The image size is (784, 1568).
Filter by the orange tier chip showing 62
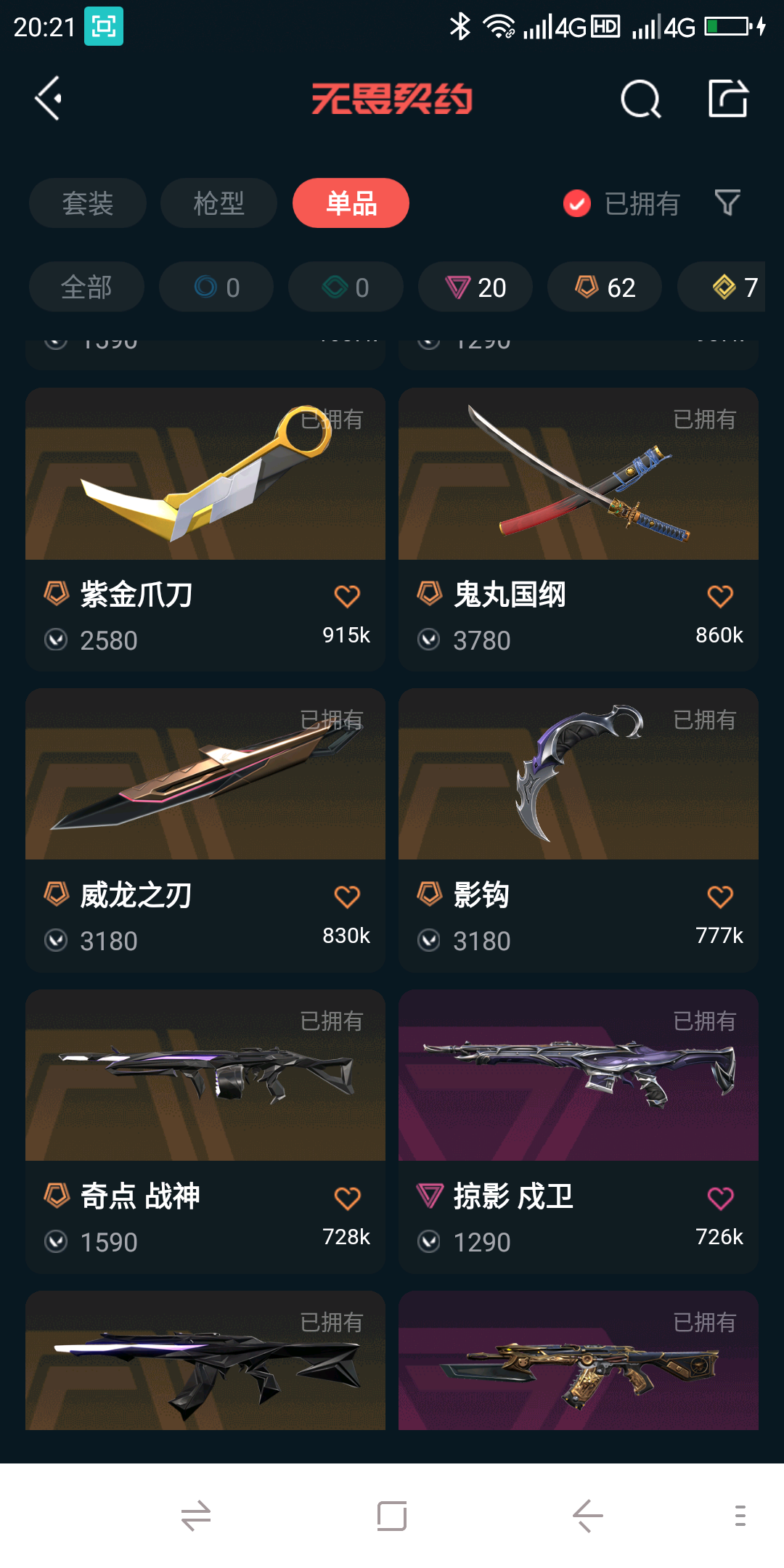click(605, 287)
